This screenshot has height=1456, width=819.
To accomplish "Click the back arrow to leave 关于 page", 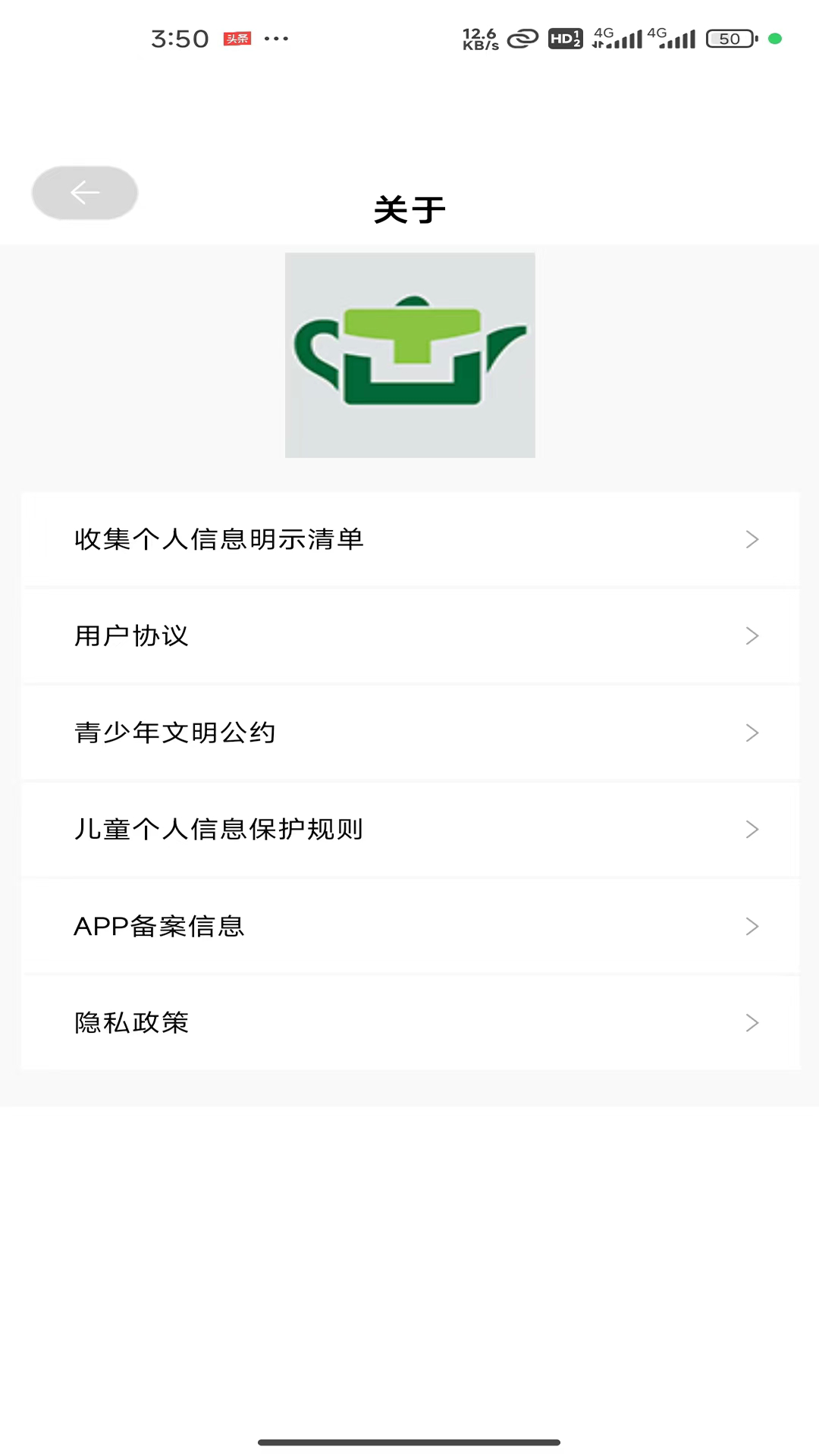I will [x=84, y=193].
